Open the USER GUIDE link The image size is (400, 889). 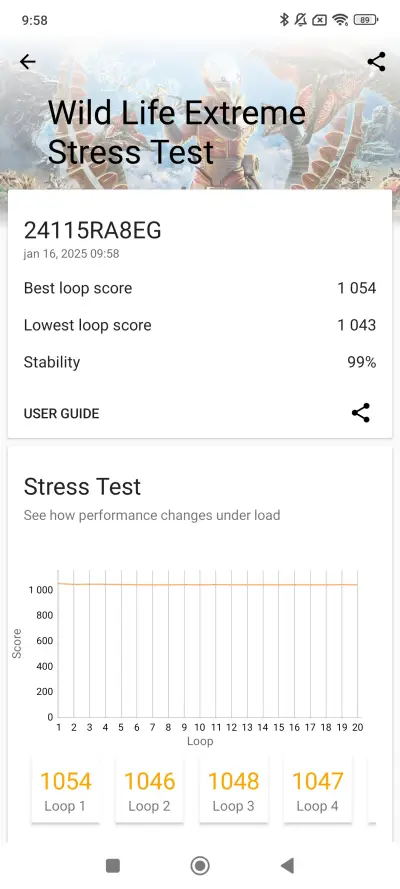pos(61,413)
